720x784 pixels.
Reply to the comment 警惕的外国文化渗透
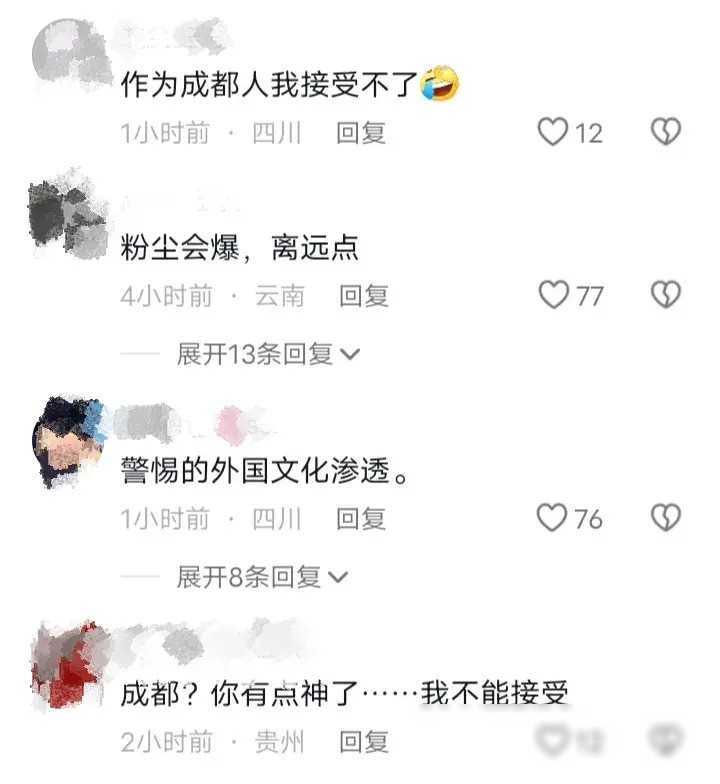tap(361, 519)
